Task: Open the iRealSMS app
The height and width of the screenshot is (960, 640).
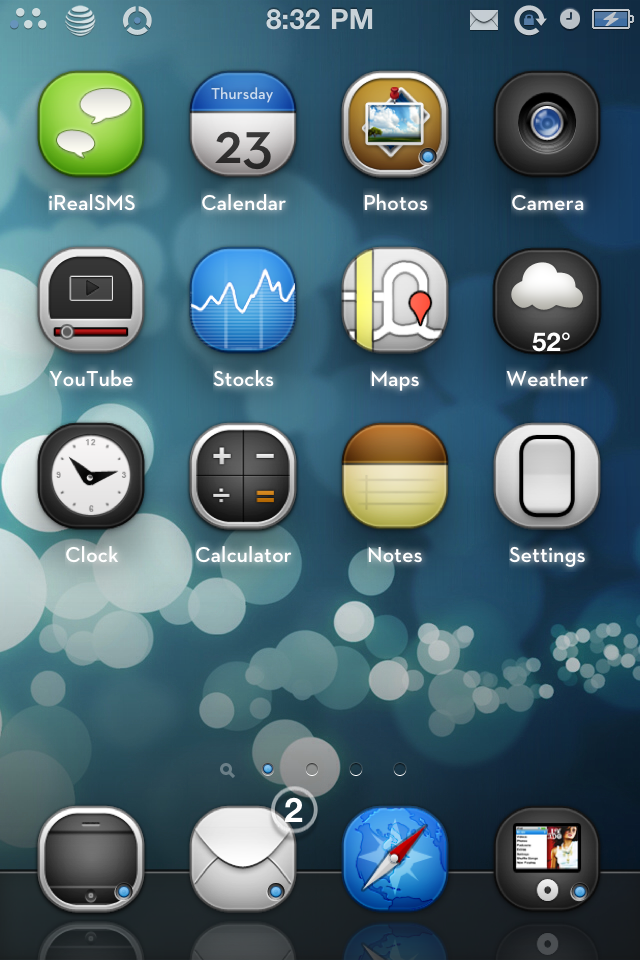Action: click(x=91, y=124)
